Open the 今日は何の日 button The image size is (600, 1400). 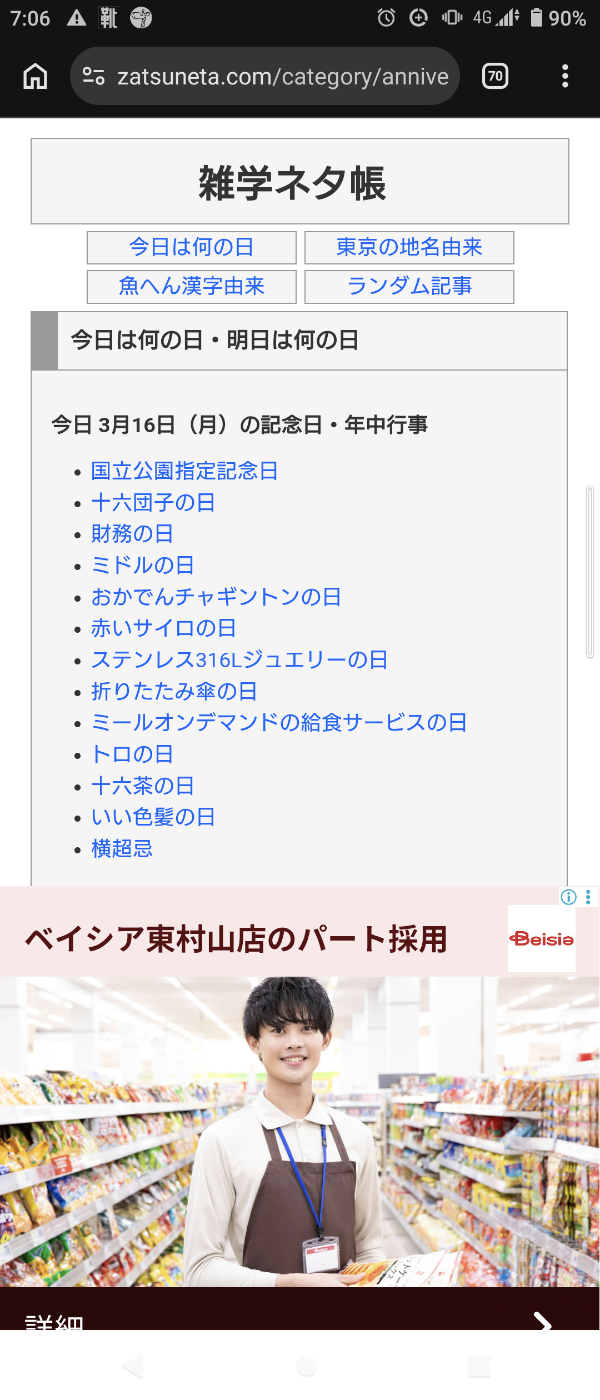click(x=191, y=247)
